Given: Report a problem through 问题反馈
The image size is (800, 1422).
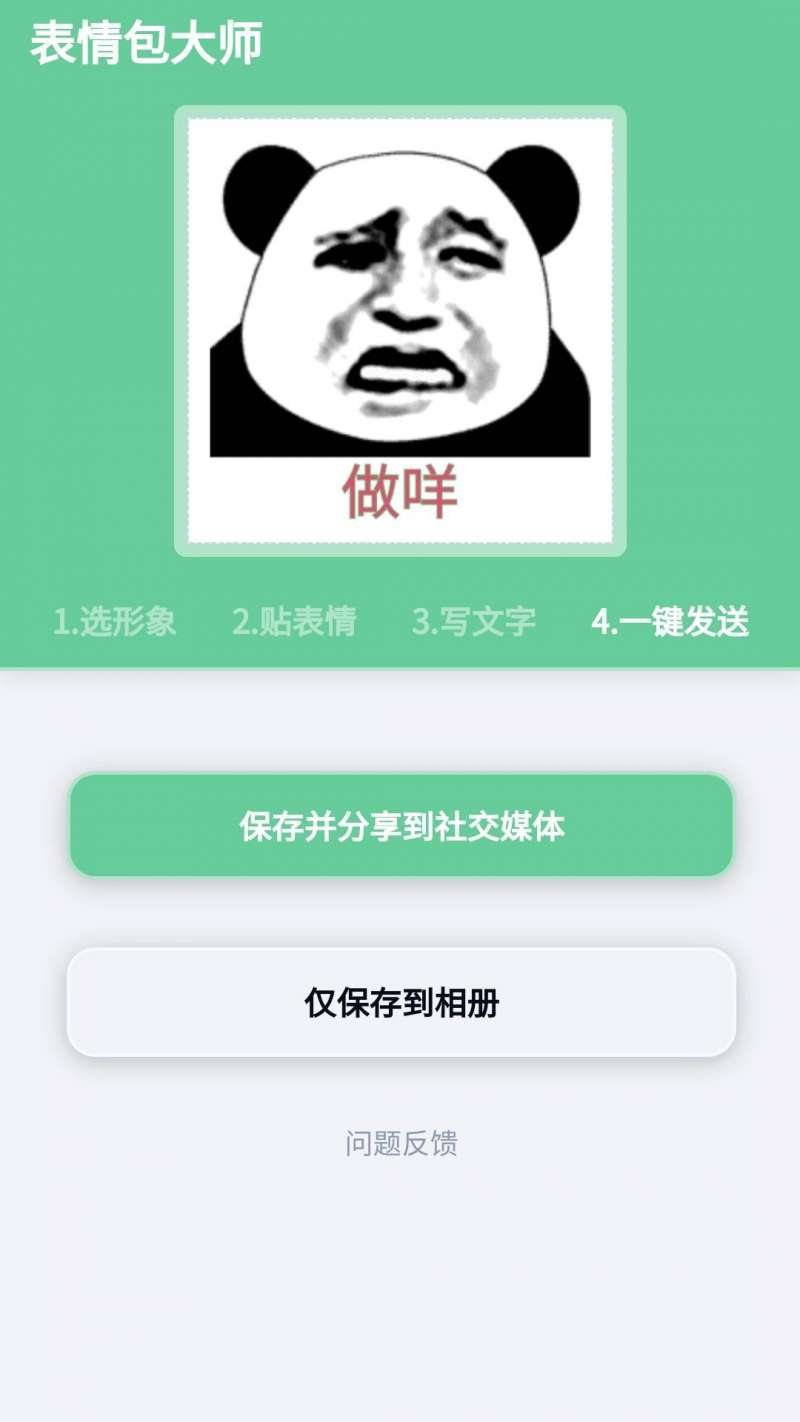Looking at the screenshot, I should click(400, 1146).
